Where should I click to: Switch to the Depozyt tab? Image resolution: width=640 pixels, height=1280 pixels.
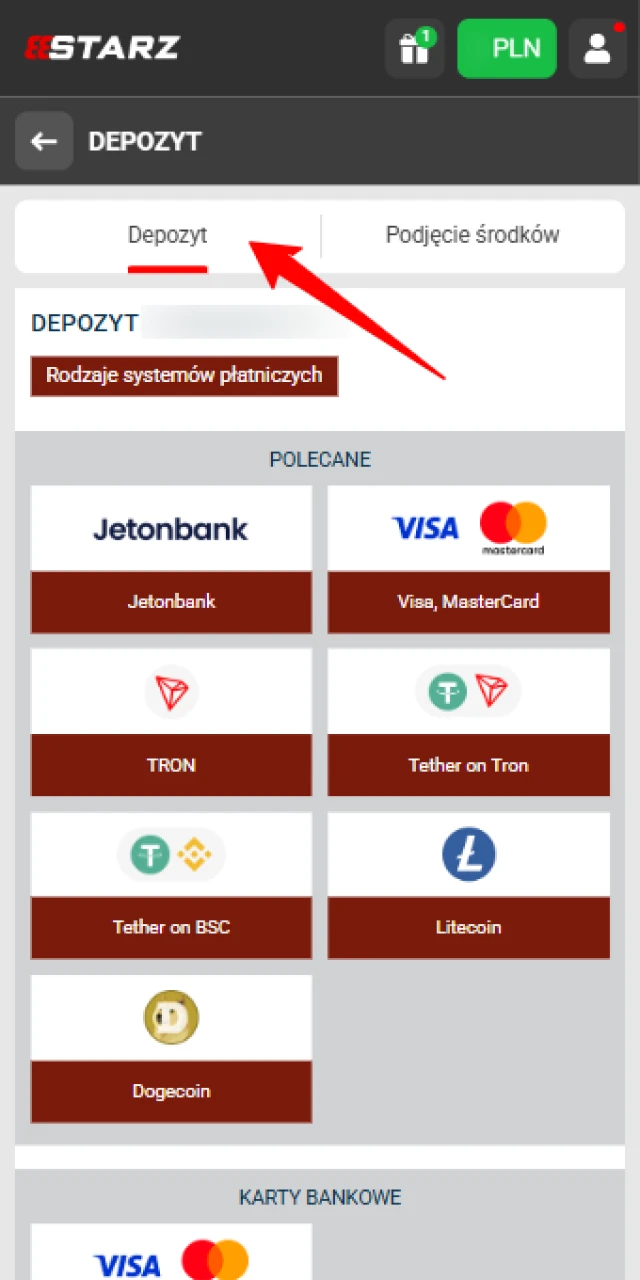click(x=167, y=236)
